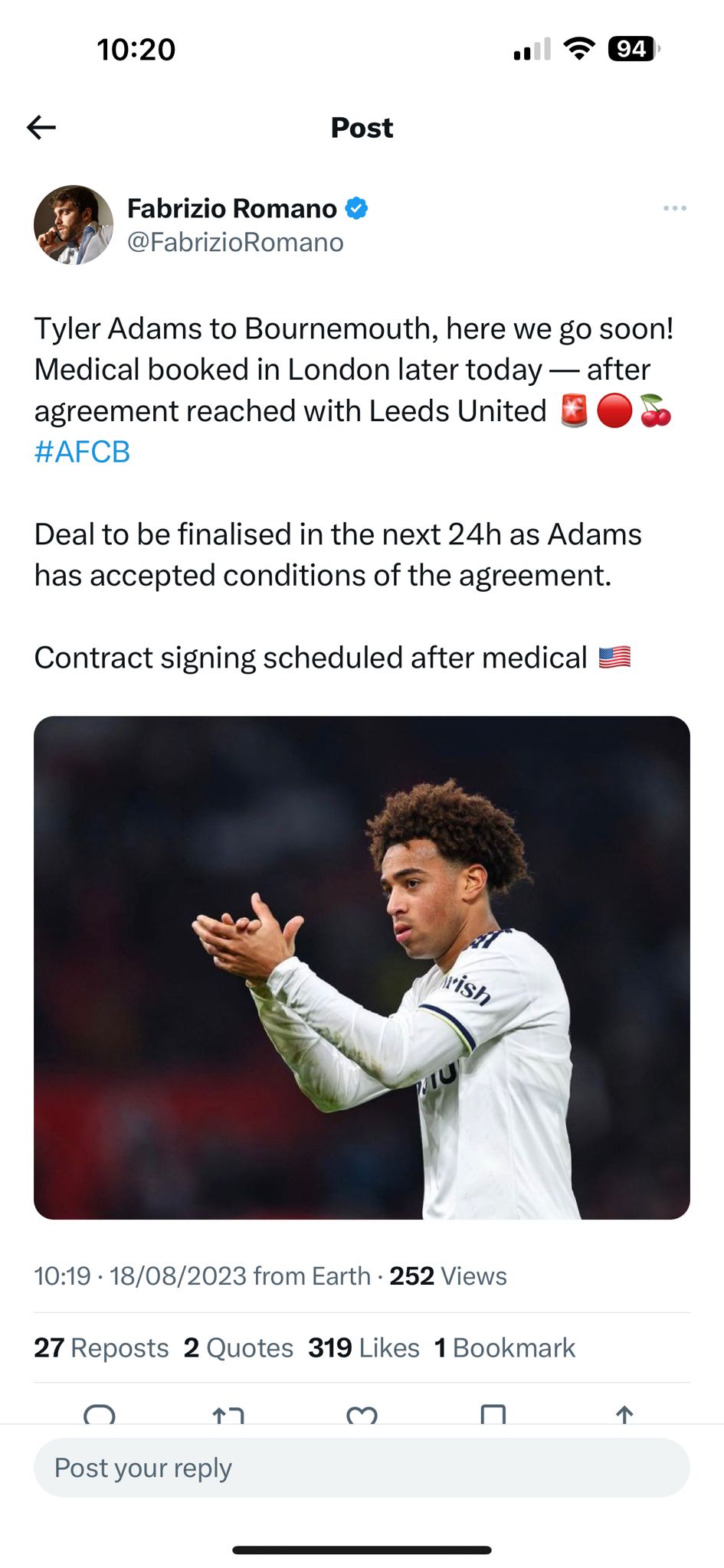Screen dimensions: 724x1568
Task: View the Tyler Adams photo full screen
Action: pos(362,967)
